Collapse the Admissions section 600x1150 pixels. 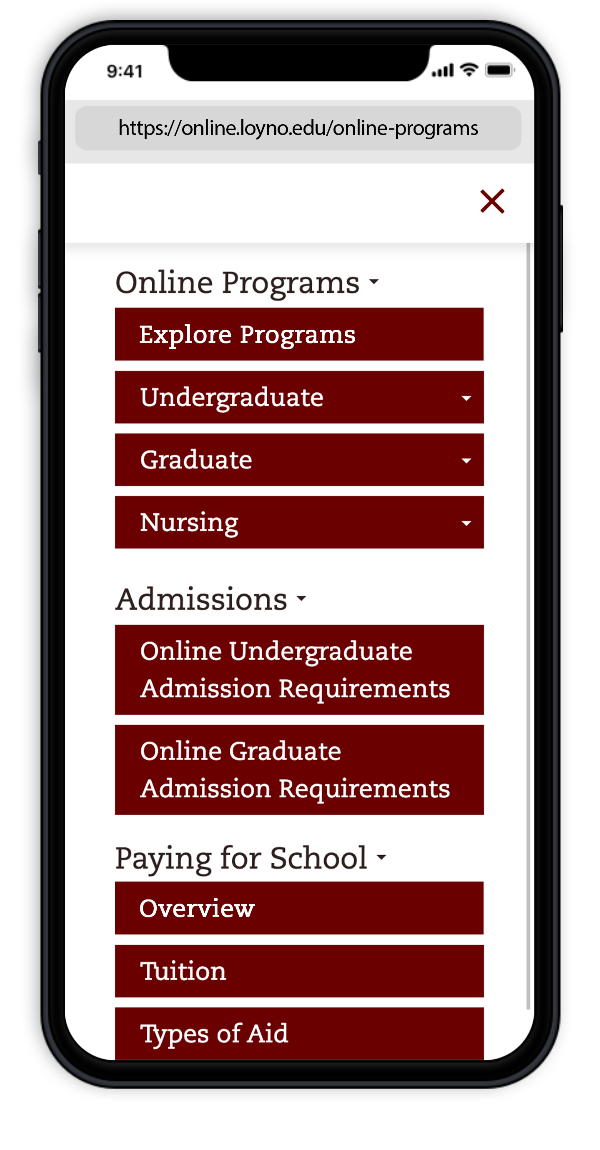pyautogui.click(x=211, y=599)
